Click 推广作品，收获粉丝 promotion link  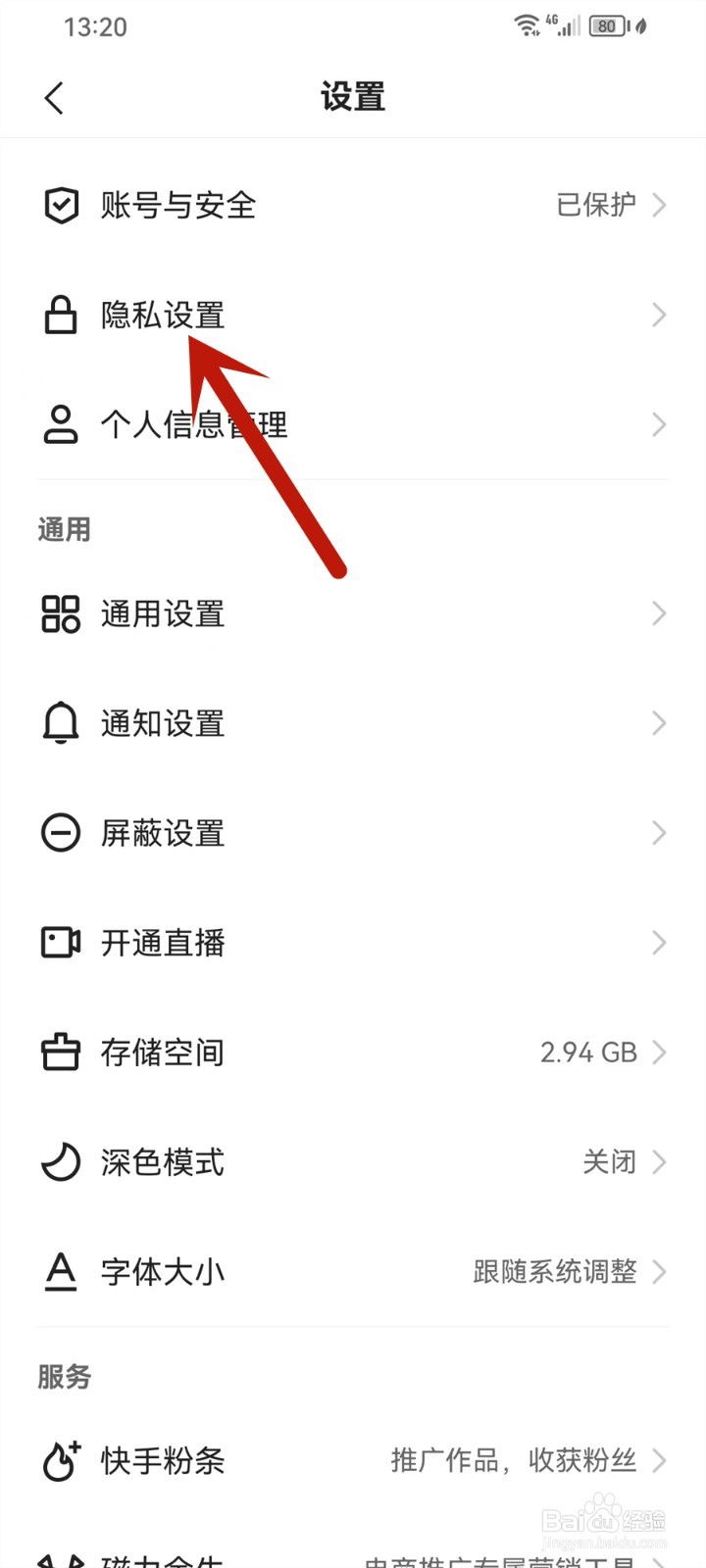tap(515, 1460)
